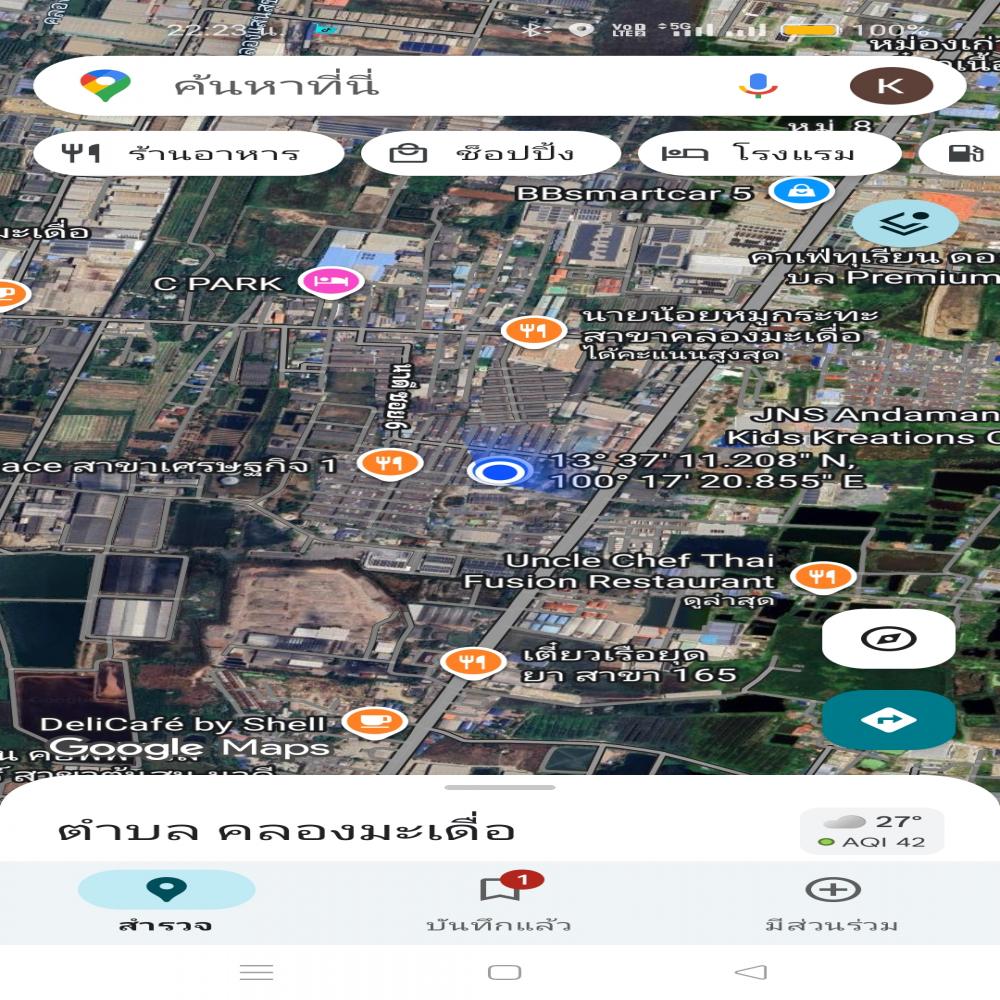1000x1000 pixels.
Task: Open the Uncle Chef Thai Fusion Restaurant pin
Action: [823, 577]
